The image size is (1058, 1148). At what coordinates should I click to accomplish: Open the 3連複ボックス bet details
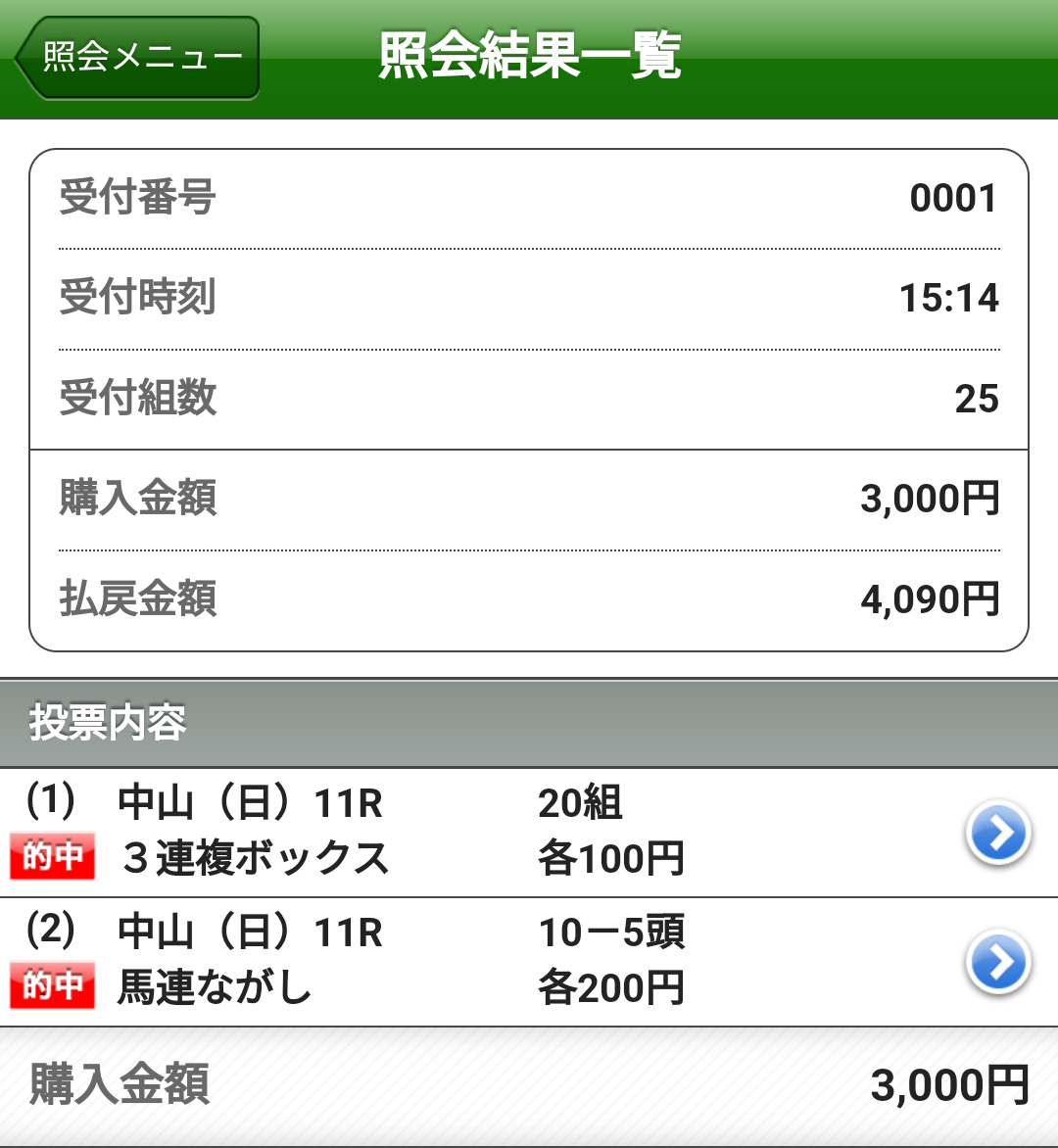coord(997,834)
